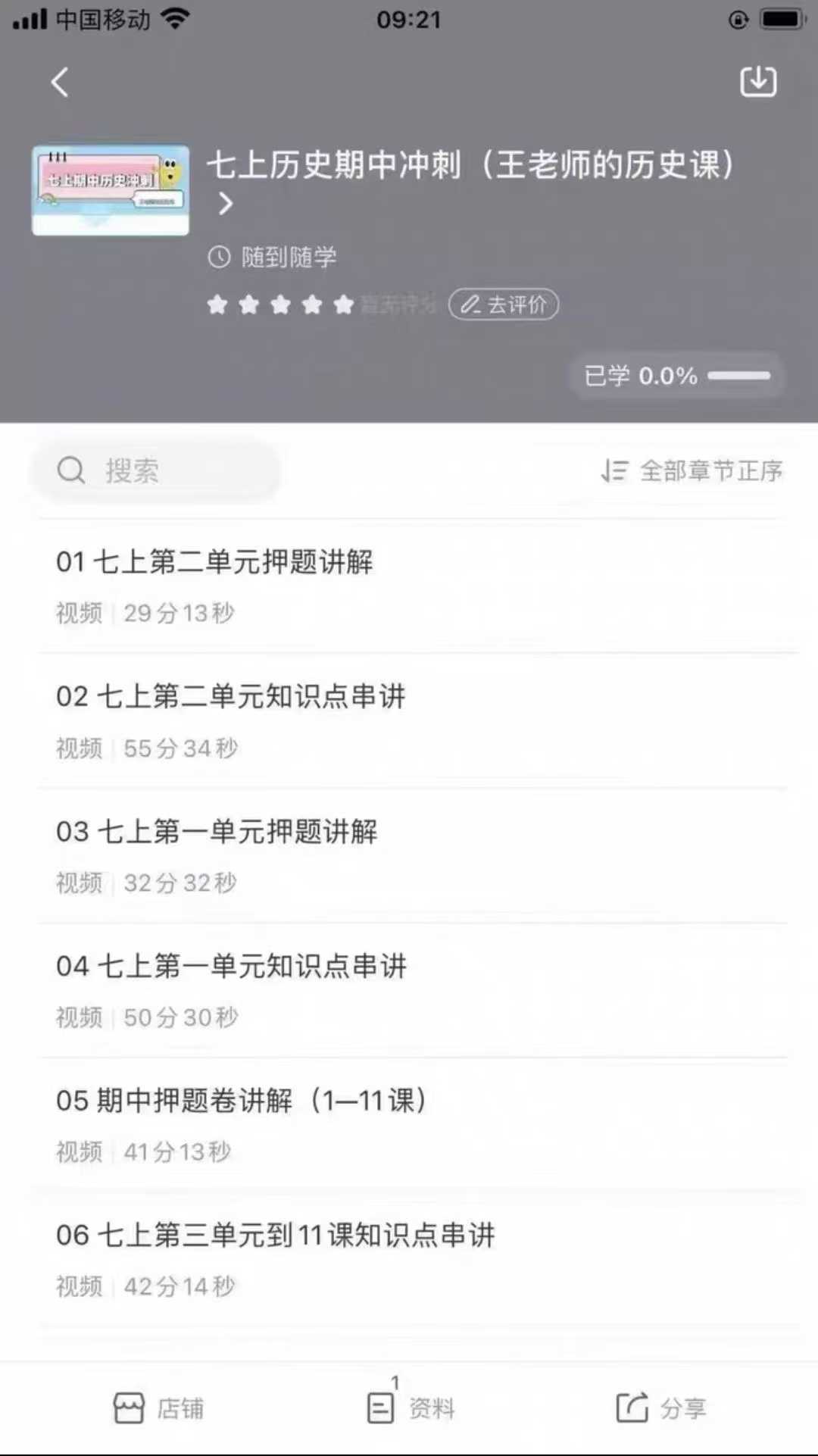Open the 全部章节正序 sorting options

710,470
